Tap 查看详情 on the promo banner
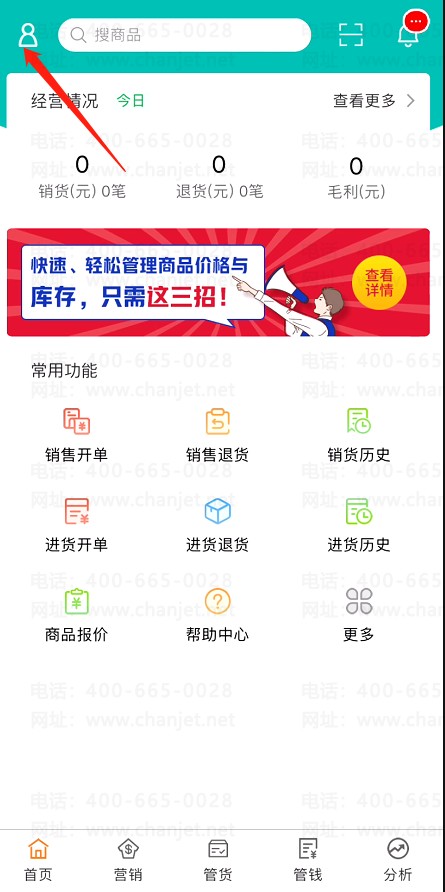445x892 pixels. pos(379,283)
